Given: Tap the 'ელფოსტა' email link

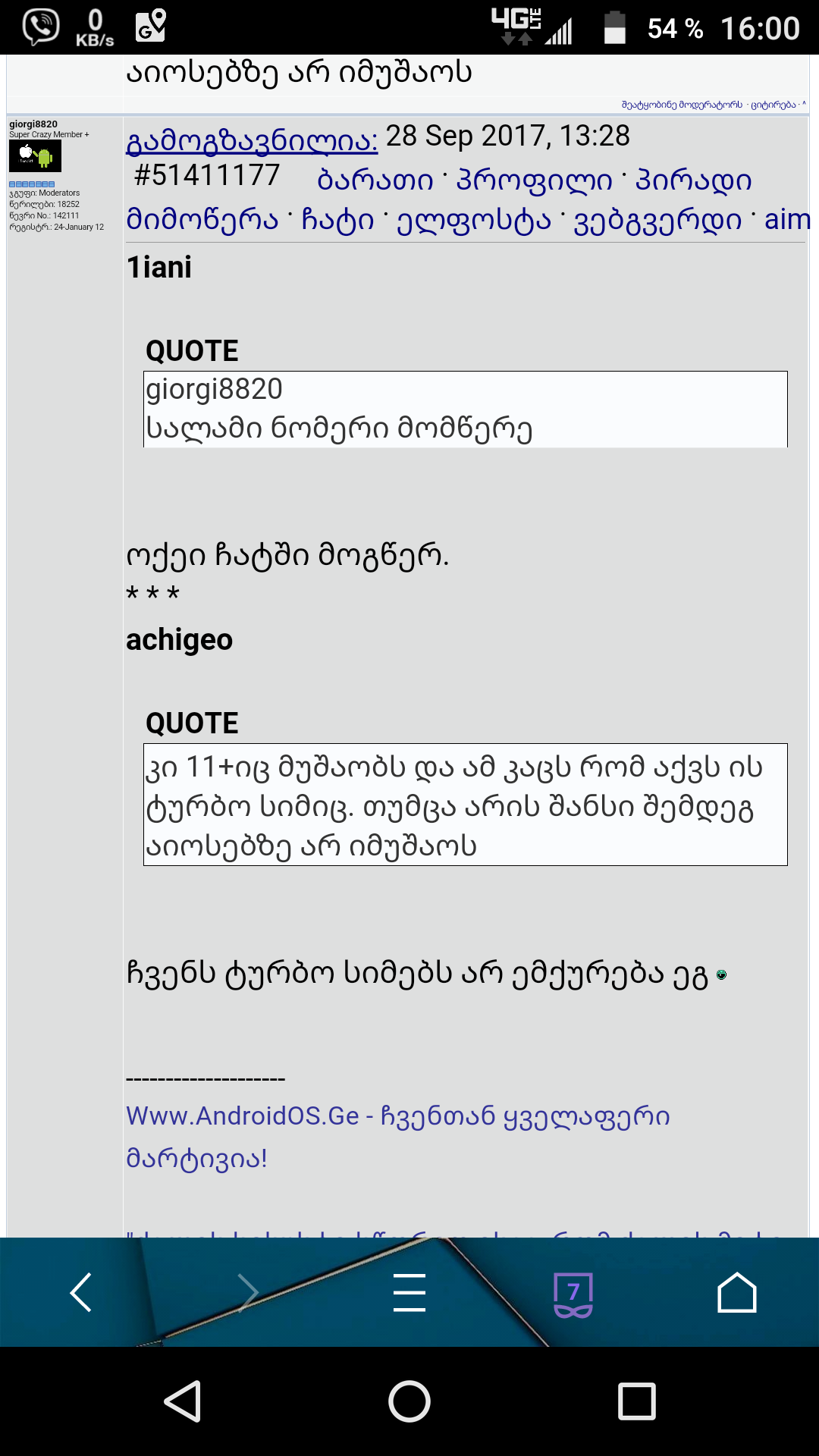Looking at the screenshot, I should pos(474,220).
